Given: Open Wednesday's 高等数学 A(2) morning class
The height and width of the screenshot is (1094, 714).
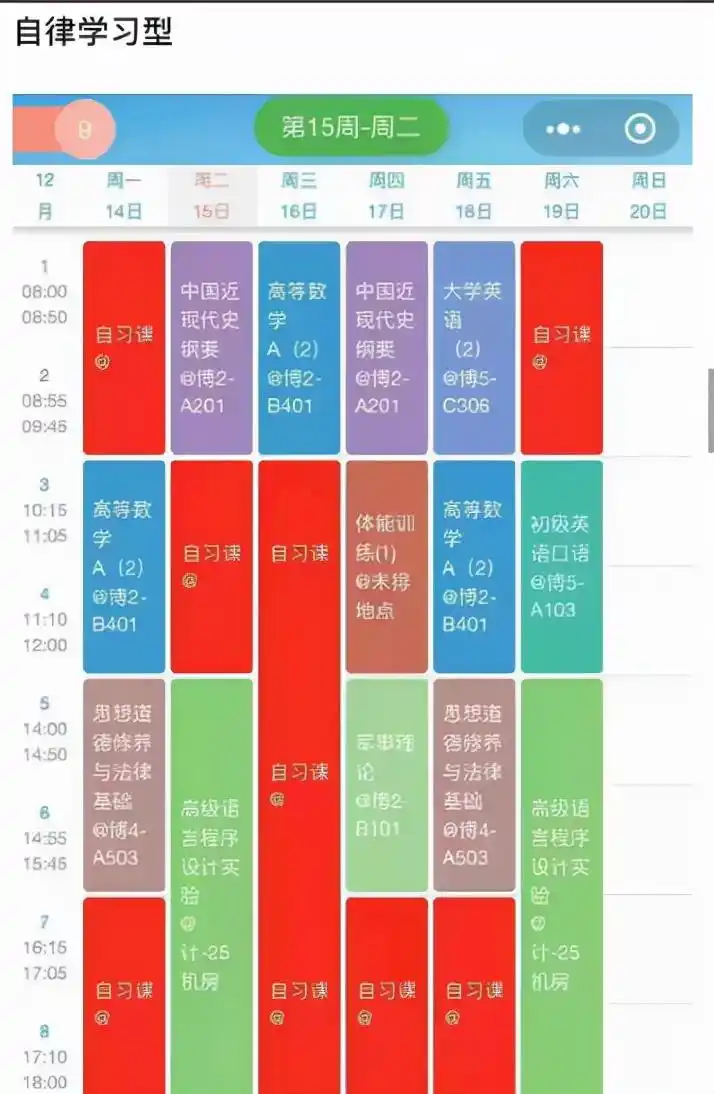Looking at the screenshot, I should (299, 347).
